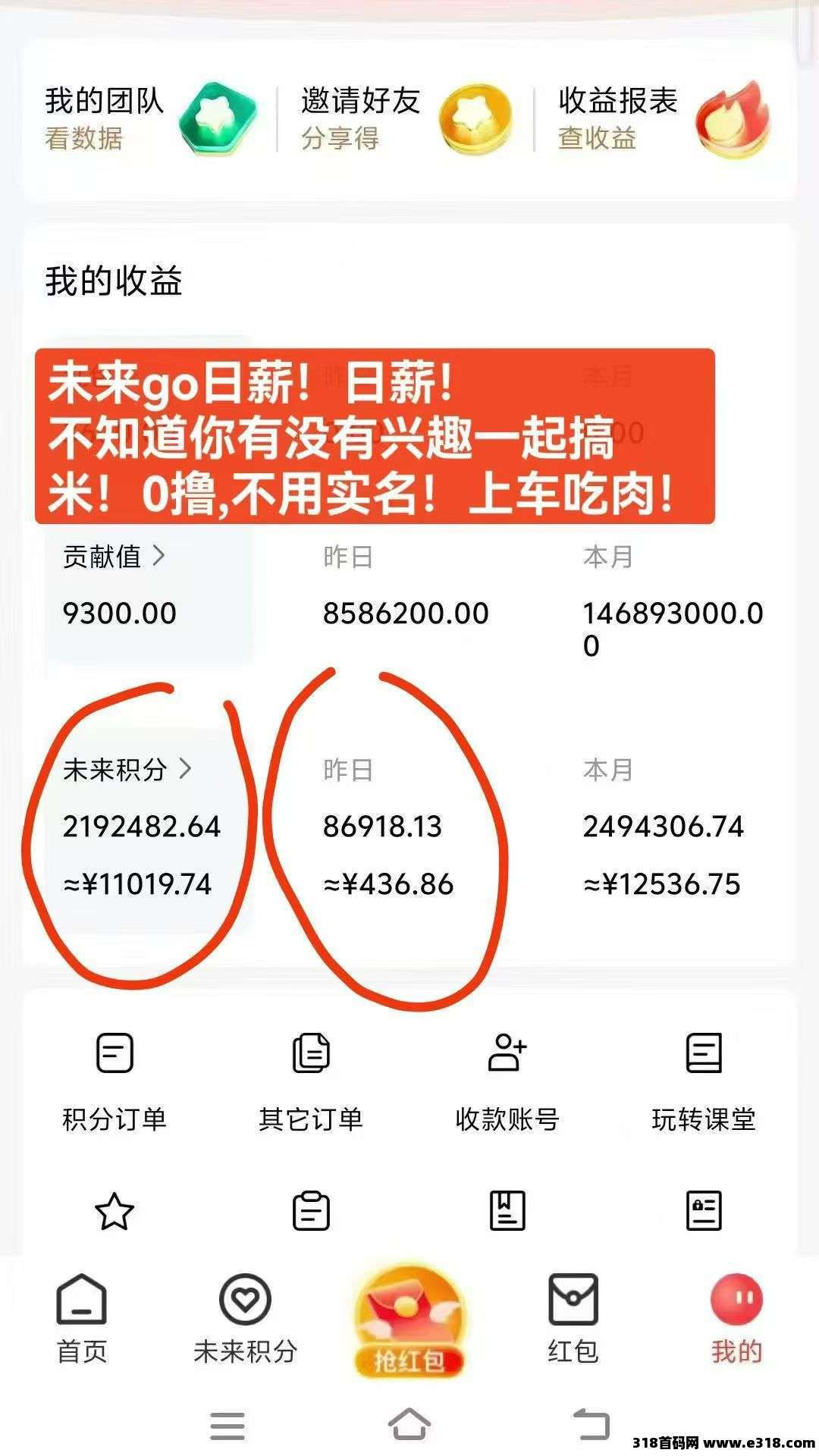Screen dimensions: 819x1456
Task: Open Invite Friends (邀请好友)
Action: tap(406, 120)
